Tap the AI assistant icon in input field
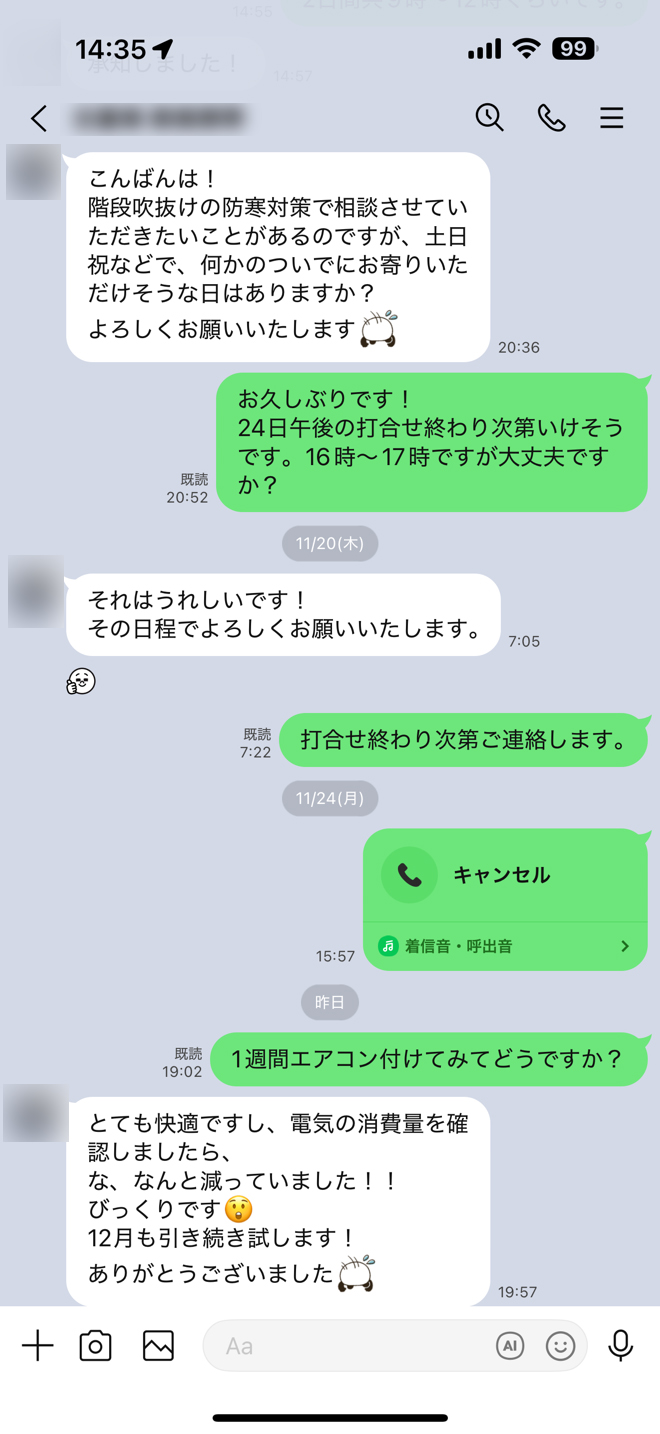Viewport: 660px width, 1434px height. pyautogui.click(x=510, y=1346)
